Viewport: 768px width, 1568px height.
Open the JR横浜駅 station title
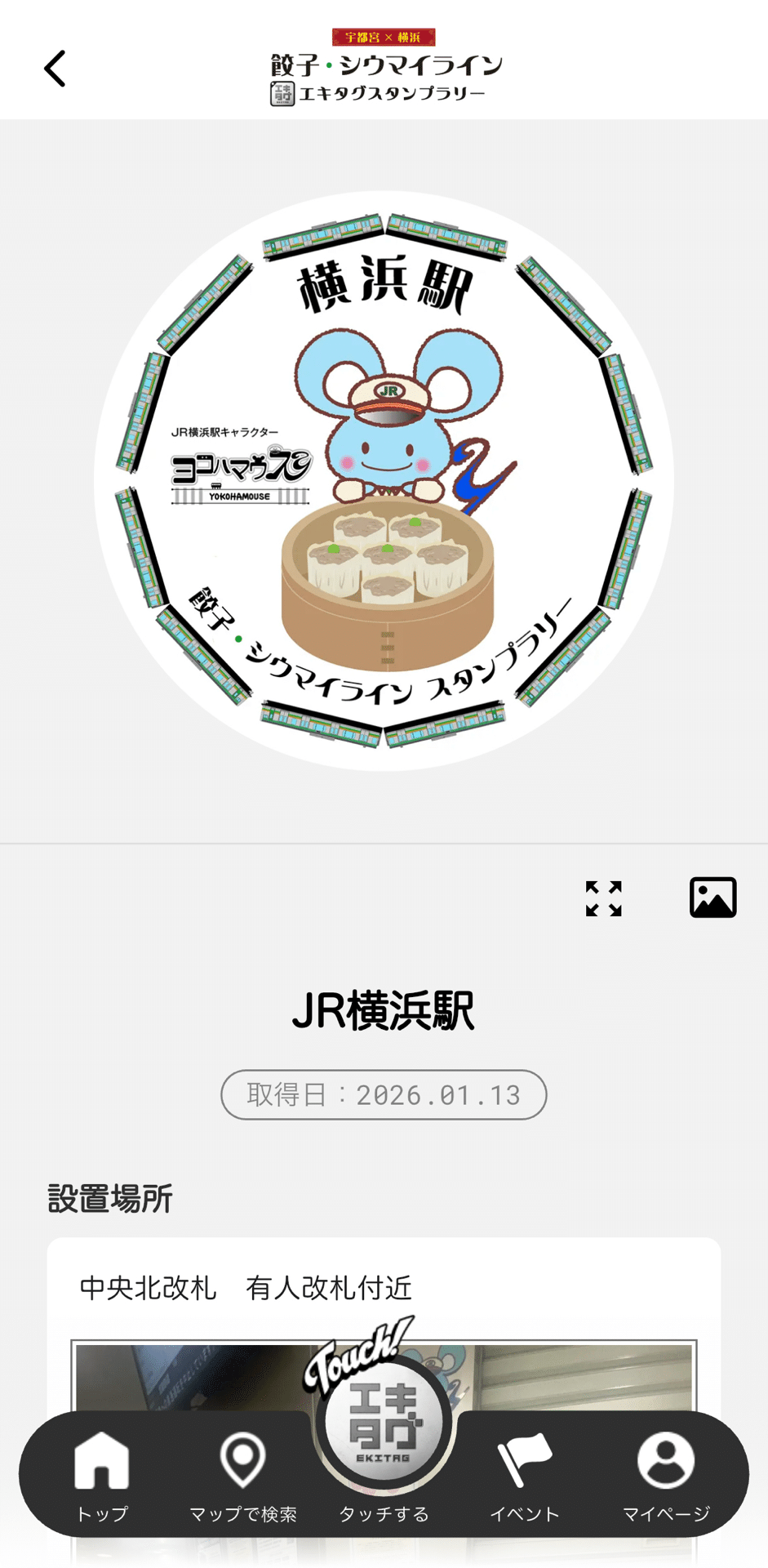pyautogui.click(x=383, y=1013)
